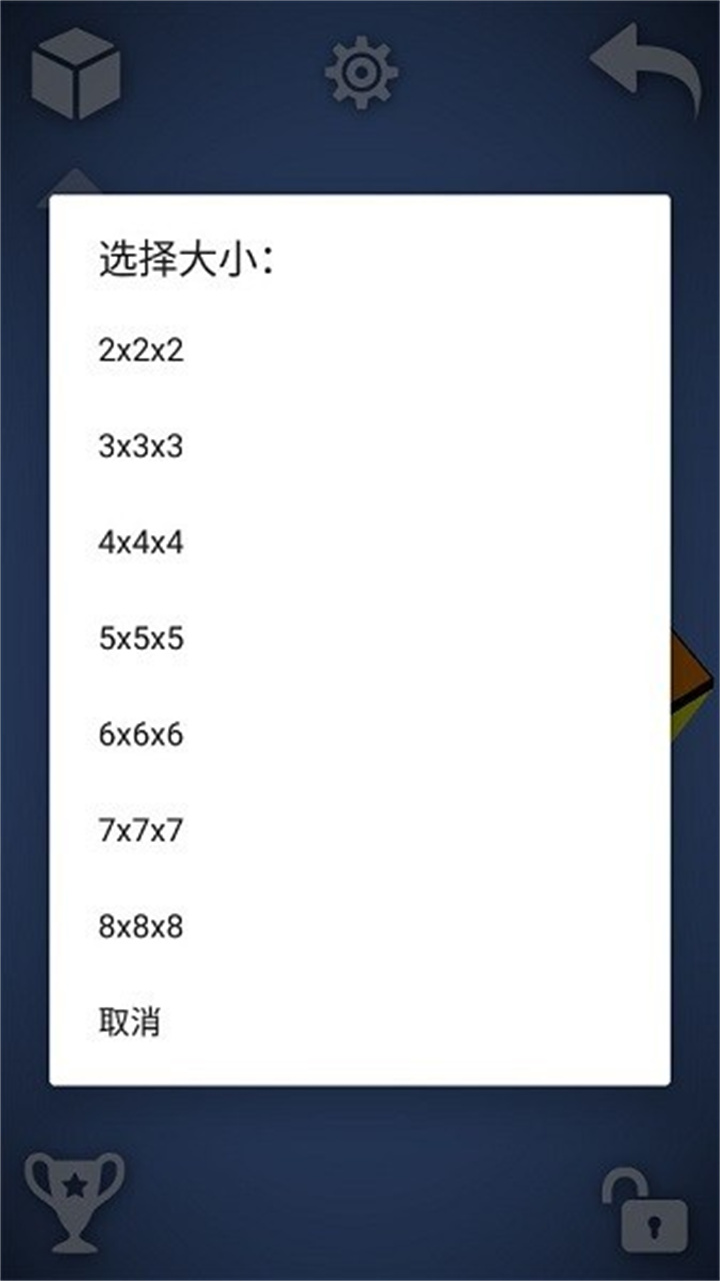Viewport: 720px width, 1281px height.
Task: Pick the 7x7x7 cube size
Action: (141, 831)
